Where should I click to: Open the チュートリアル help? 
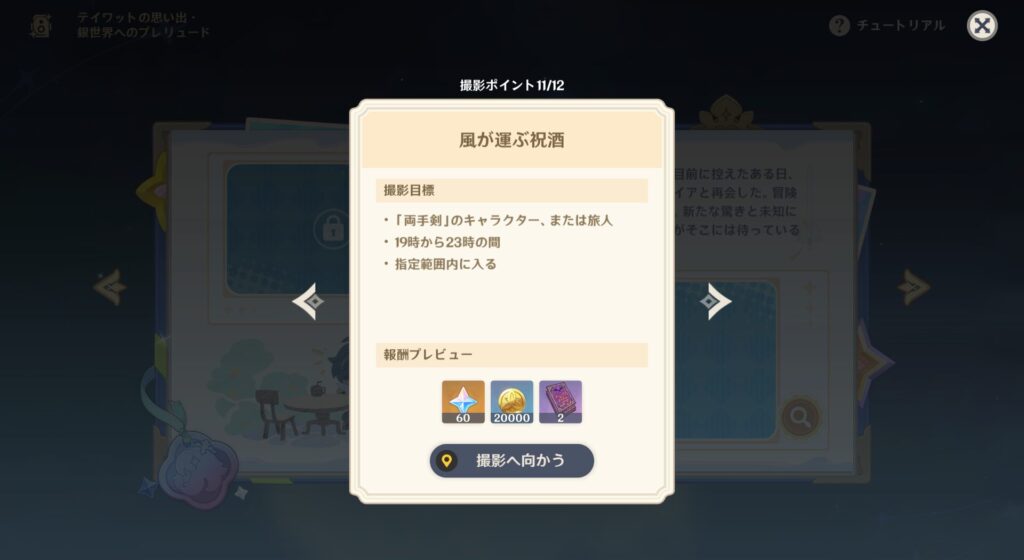(x=886, y=26)
